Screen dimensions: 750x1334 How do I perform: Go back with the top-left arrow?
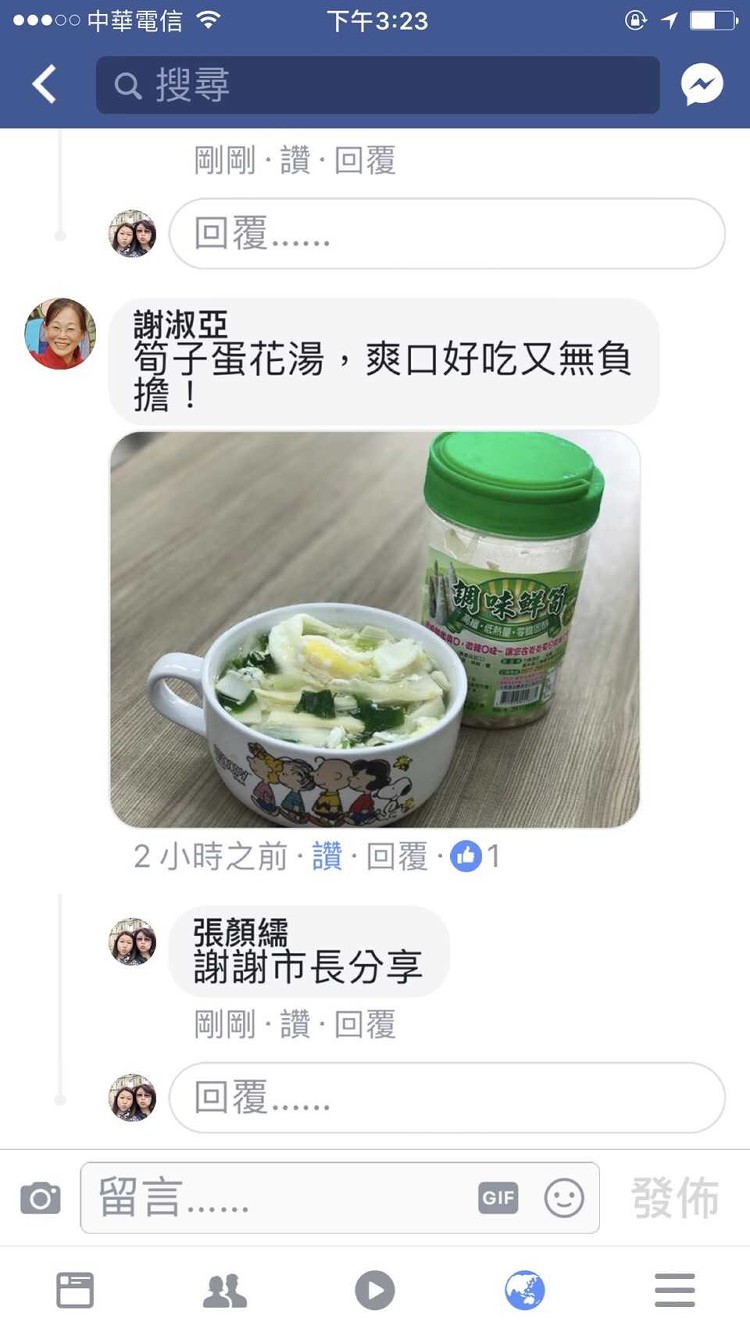tap(45, 85)
